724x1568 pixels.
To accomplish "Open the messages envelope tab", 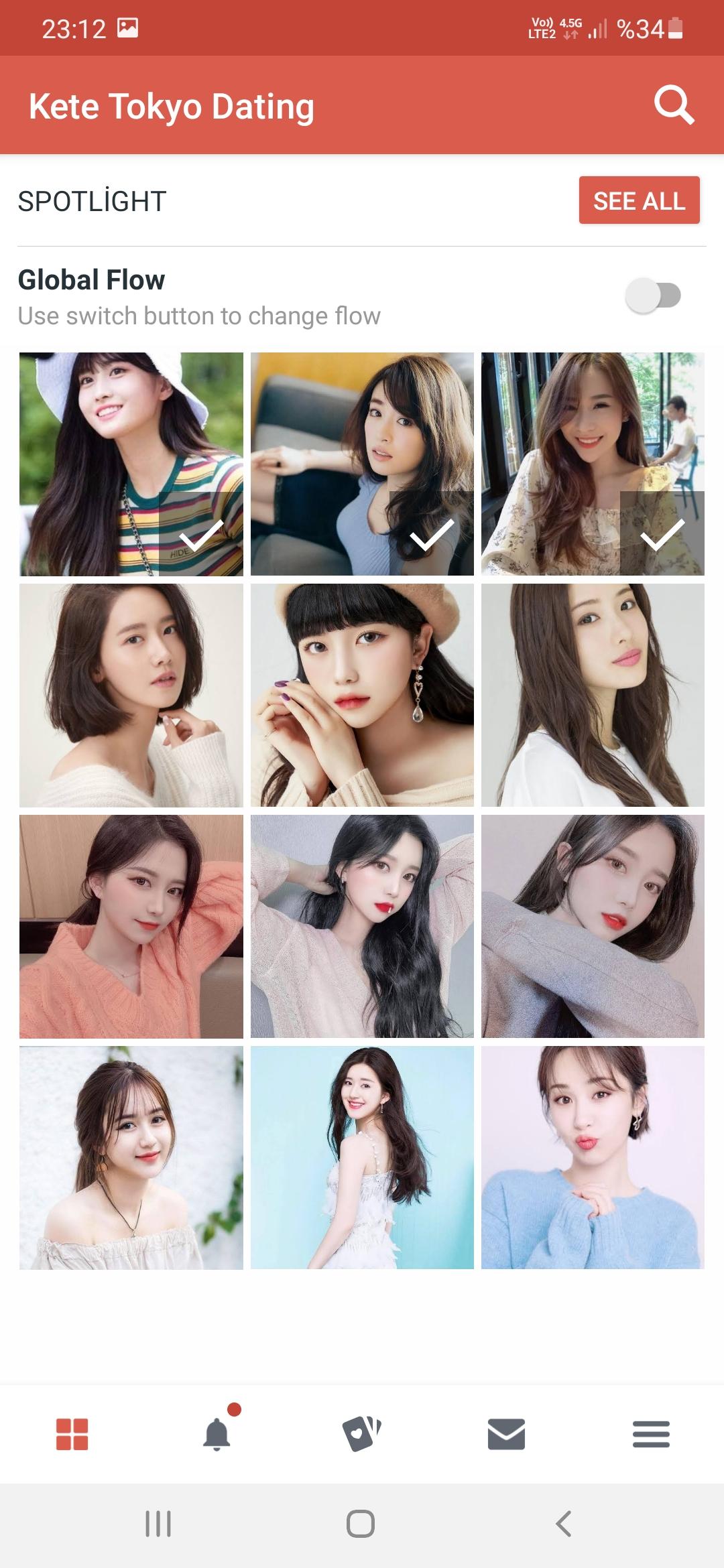I will tap(506, 1434).
